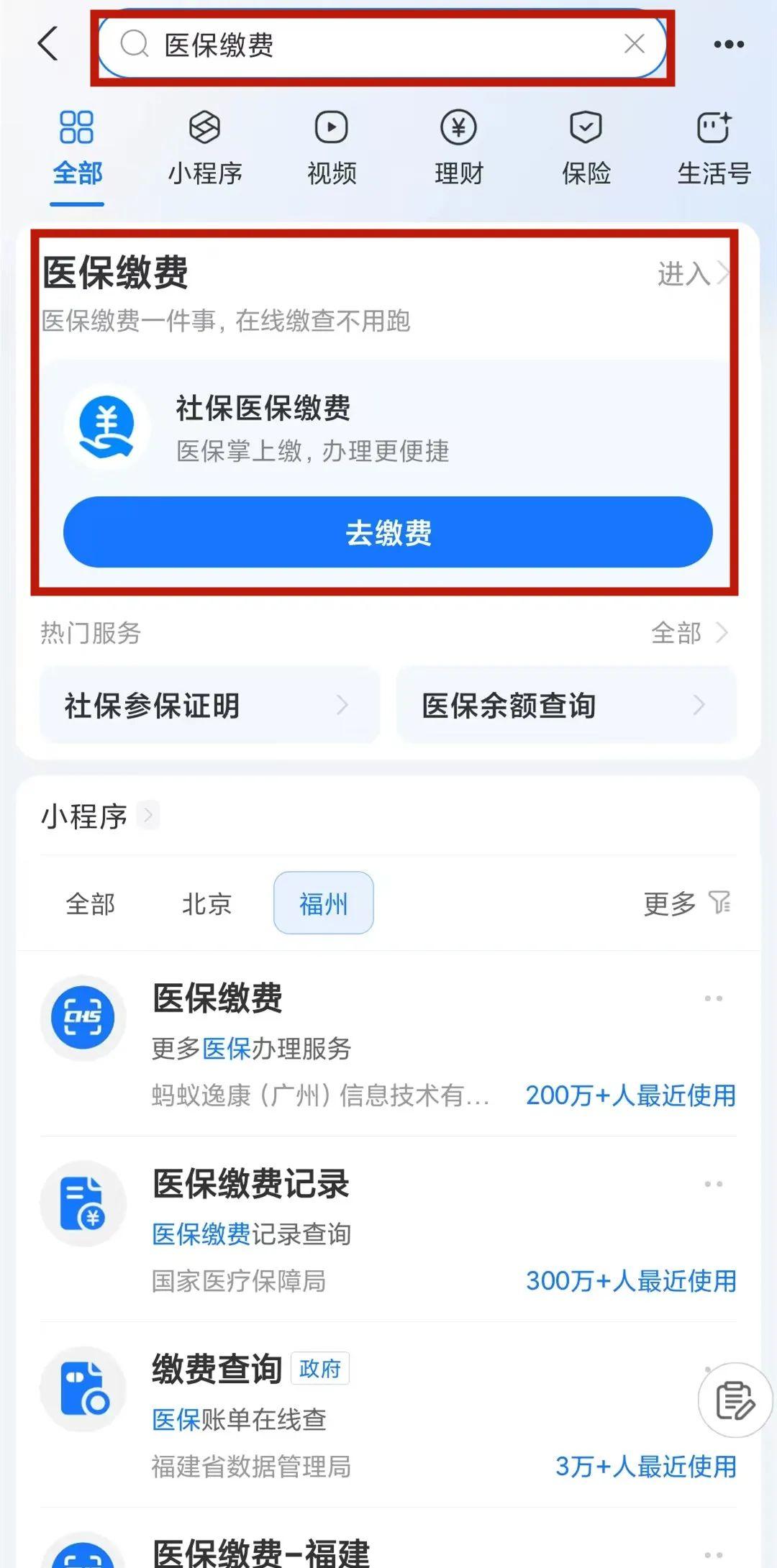Open the three-dot overflow menu at the top
This screenshot has width=777, height=1568.
coord(729,45)
